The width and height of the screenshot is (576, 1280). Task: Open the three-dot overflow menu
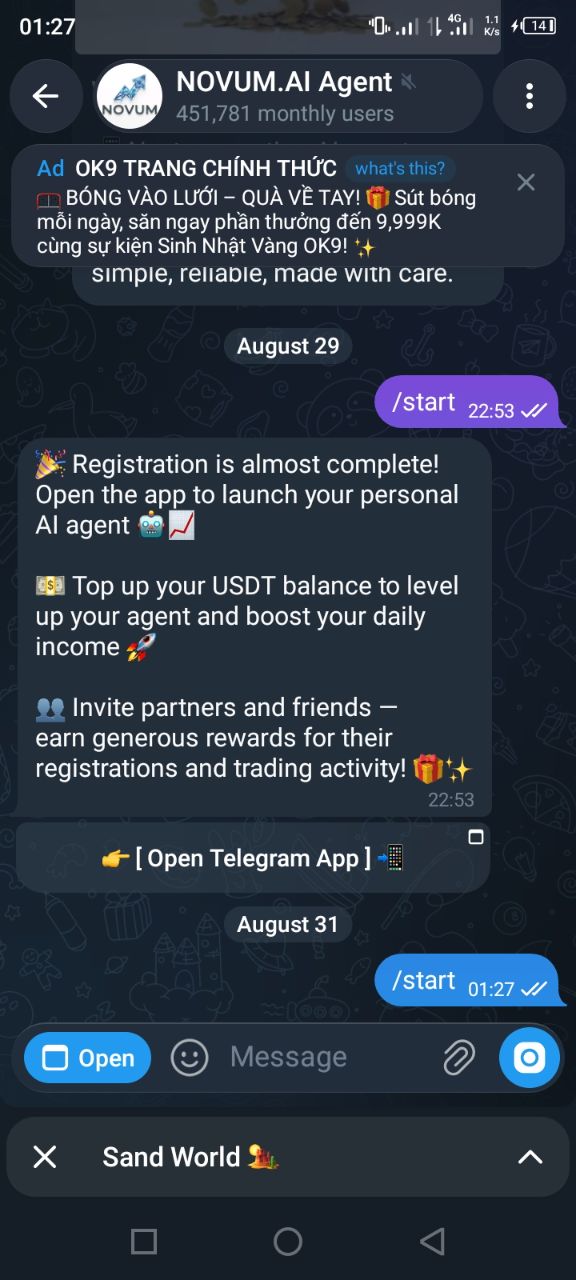click(529, 96)
